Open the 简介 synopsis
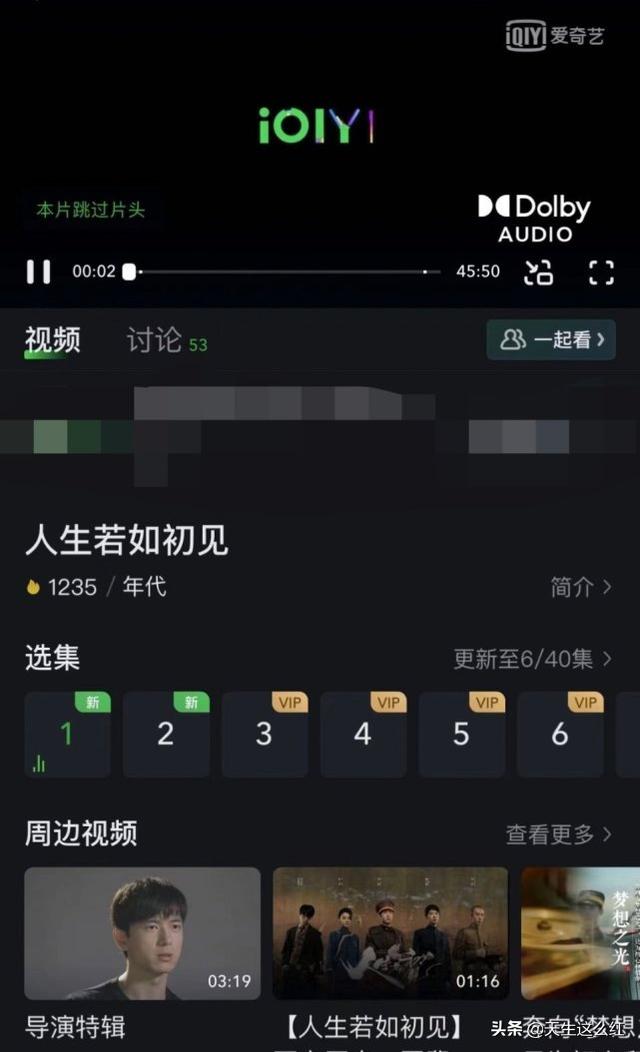 (x=580, y=587)
